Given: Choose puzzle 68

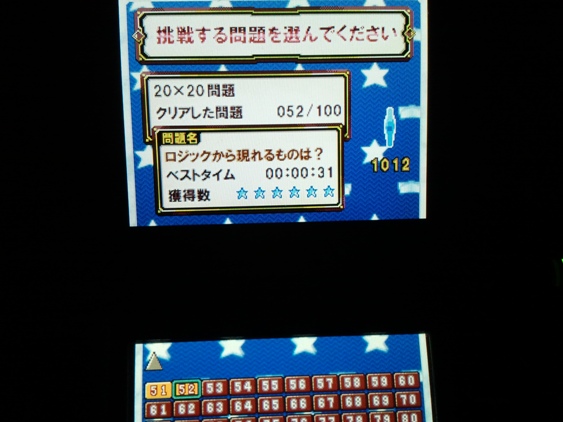Looking at the screenshot, I should click(353, 401).
